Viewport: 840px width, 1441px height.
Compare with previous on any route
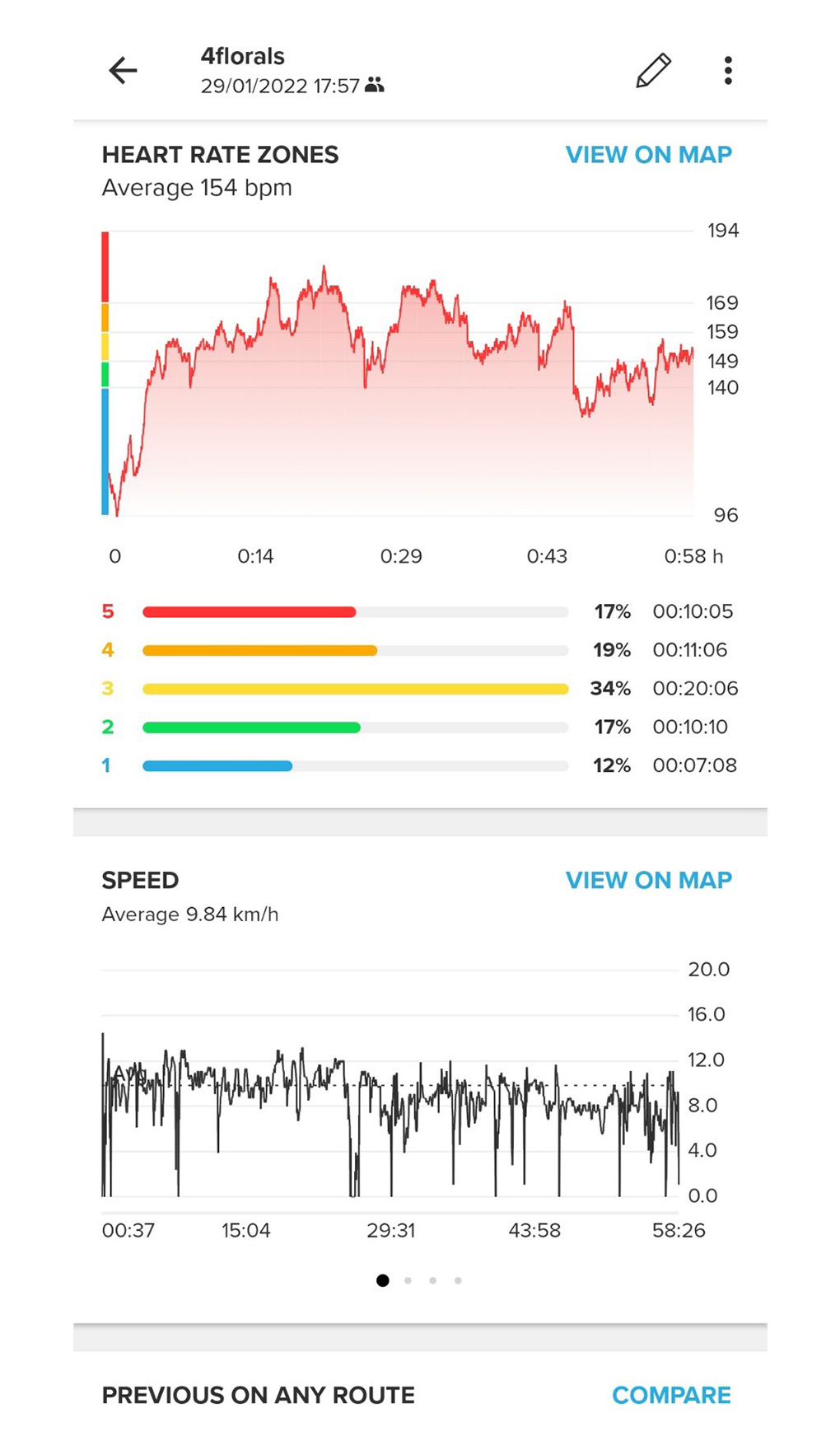(x=671, y=1395)
